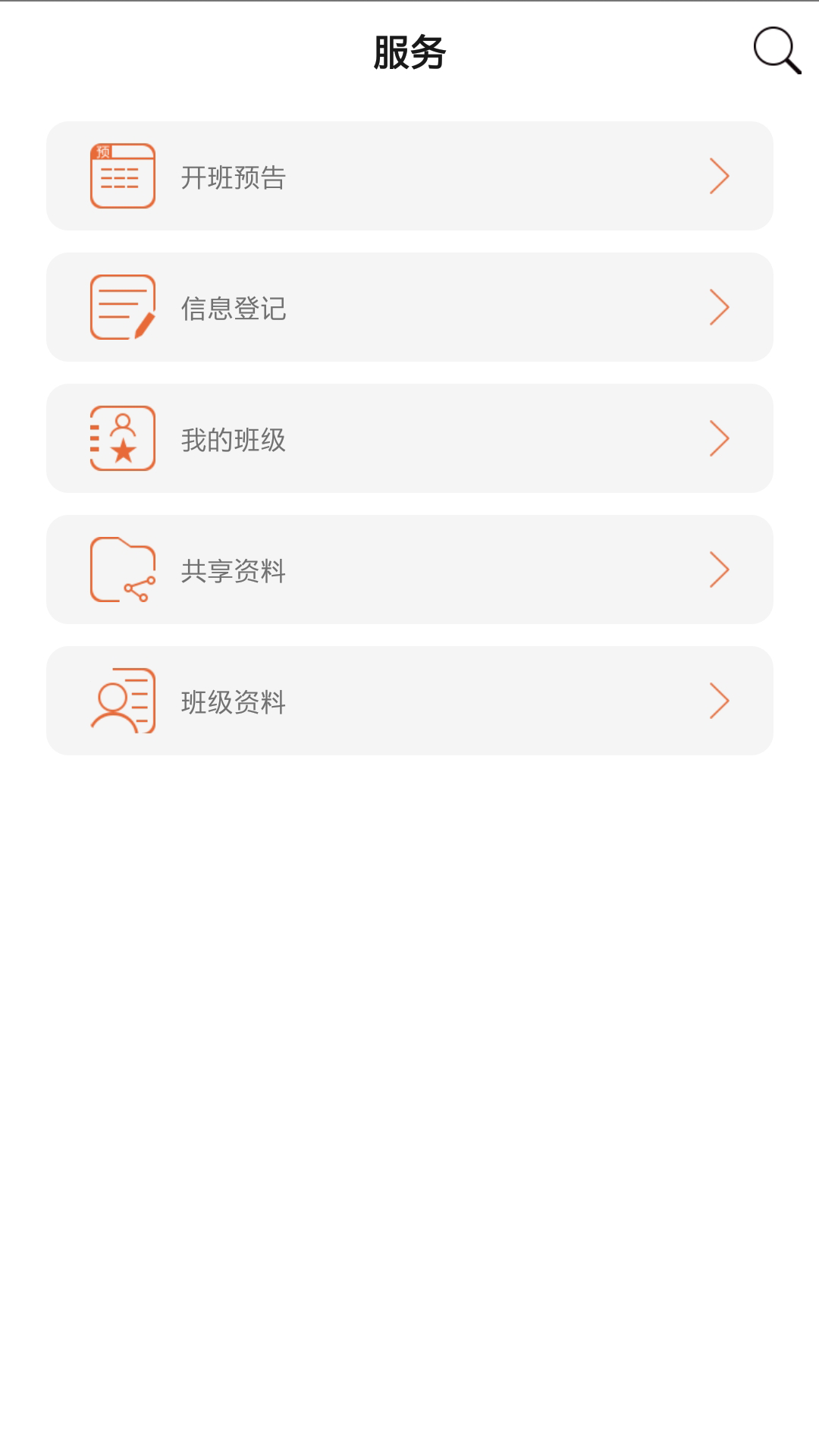819x1456 pixels.
Task: Open the search magnifier icon
Action: click(775, 52)
